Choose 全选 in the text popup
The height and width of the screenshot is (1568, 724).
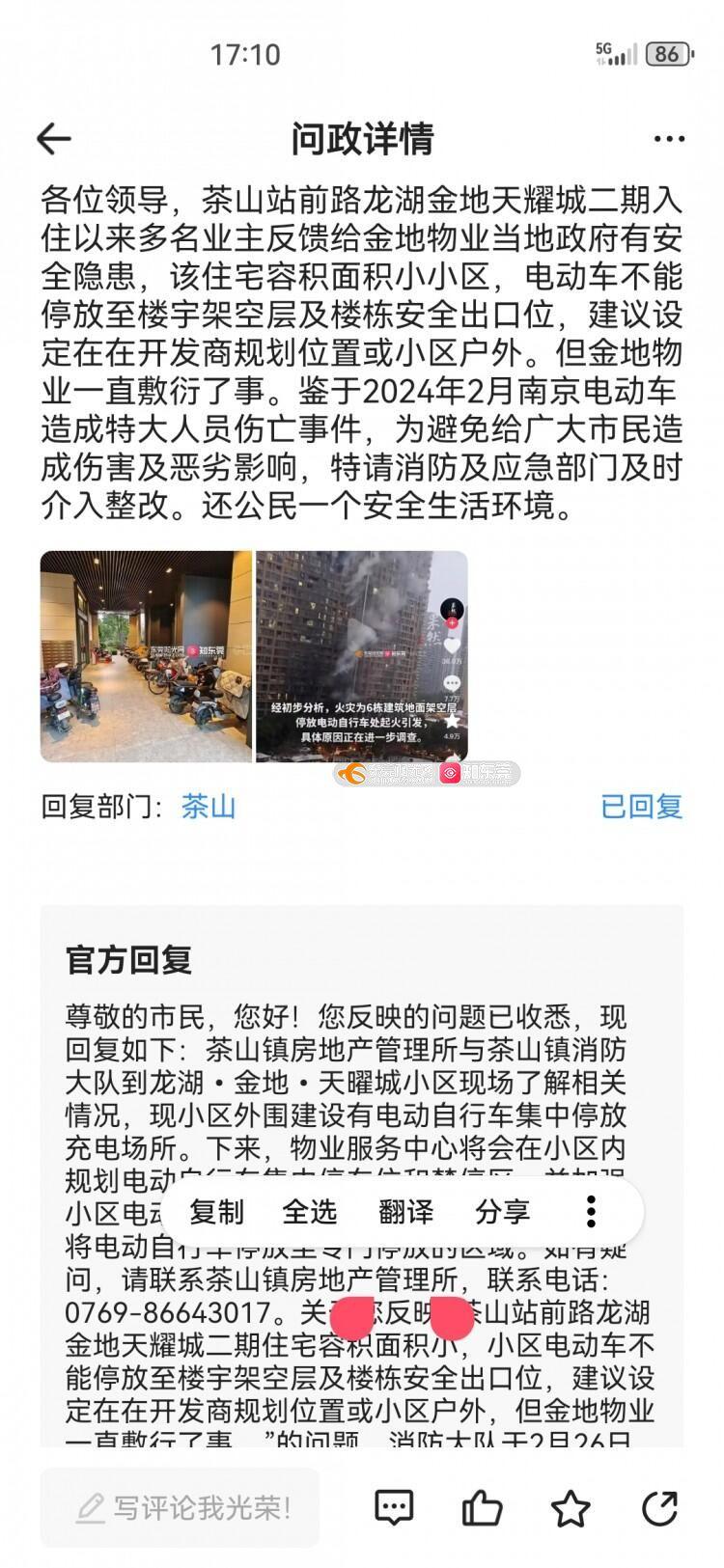[309, 1211]
